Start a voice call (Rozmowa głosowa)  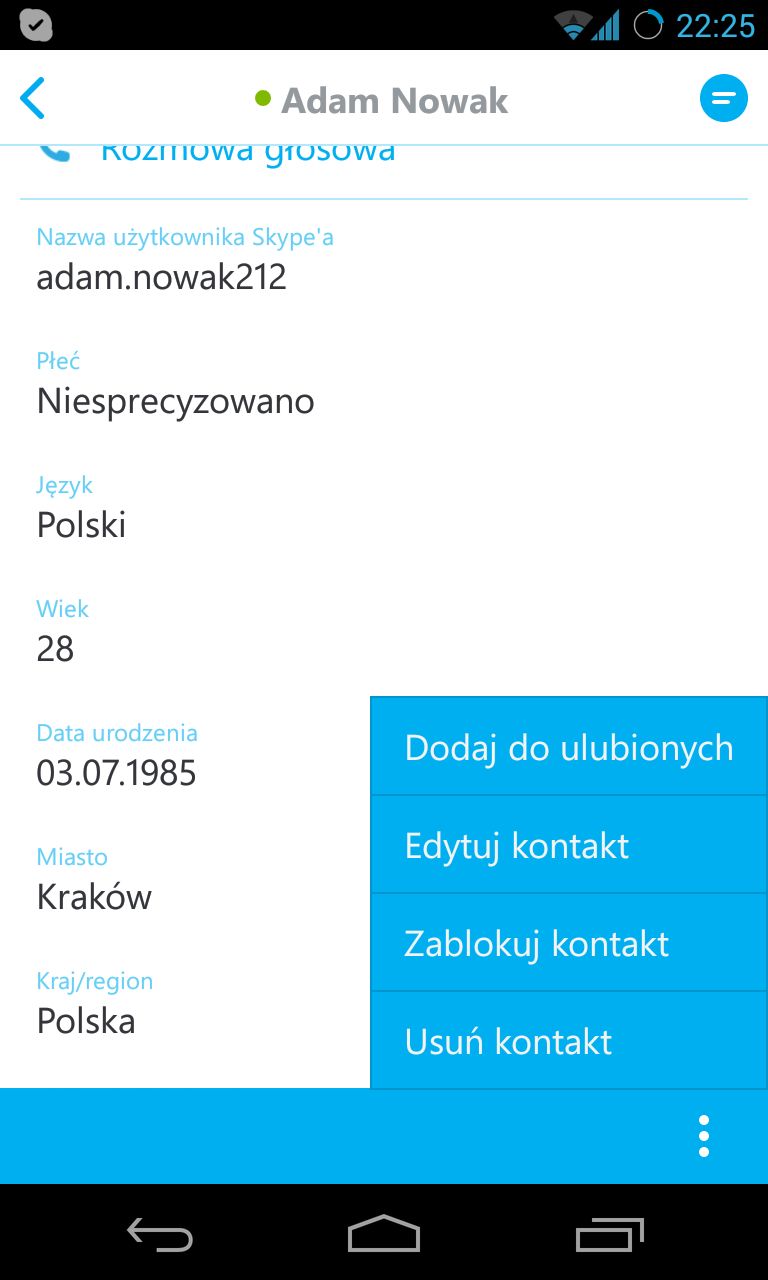click(248, 153)
